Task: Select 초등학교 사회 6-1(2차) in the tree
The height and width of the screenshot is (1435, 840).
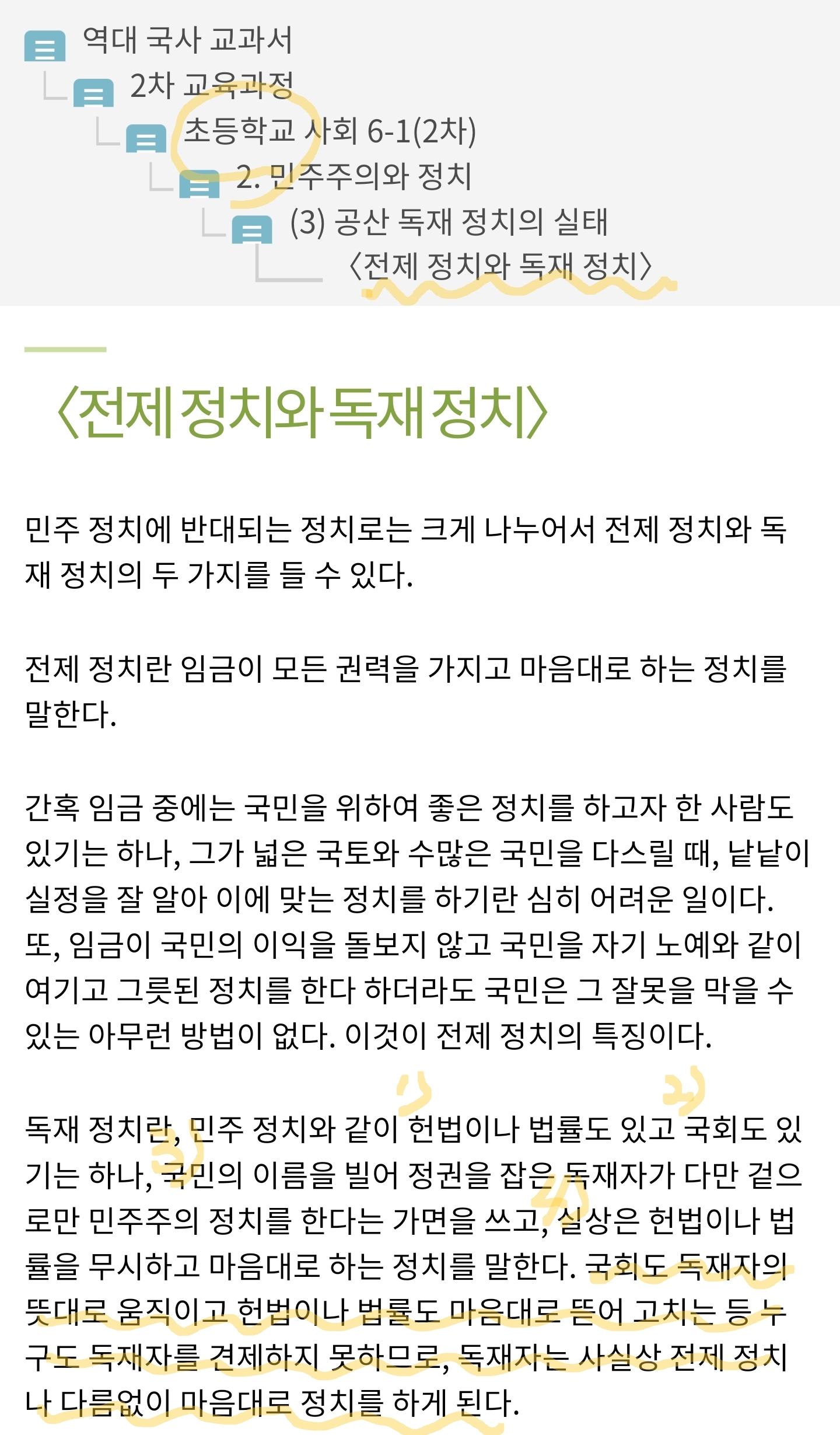Action: [330, 131]
